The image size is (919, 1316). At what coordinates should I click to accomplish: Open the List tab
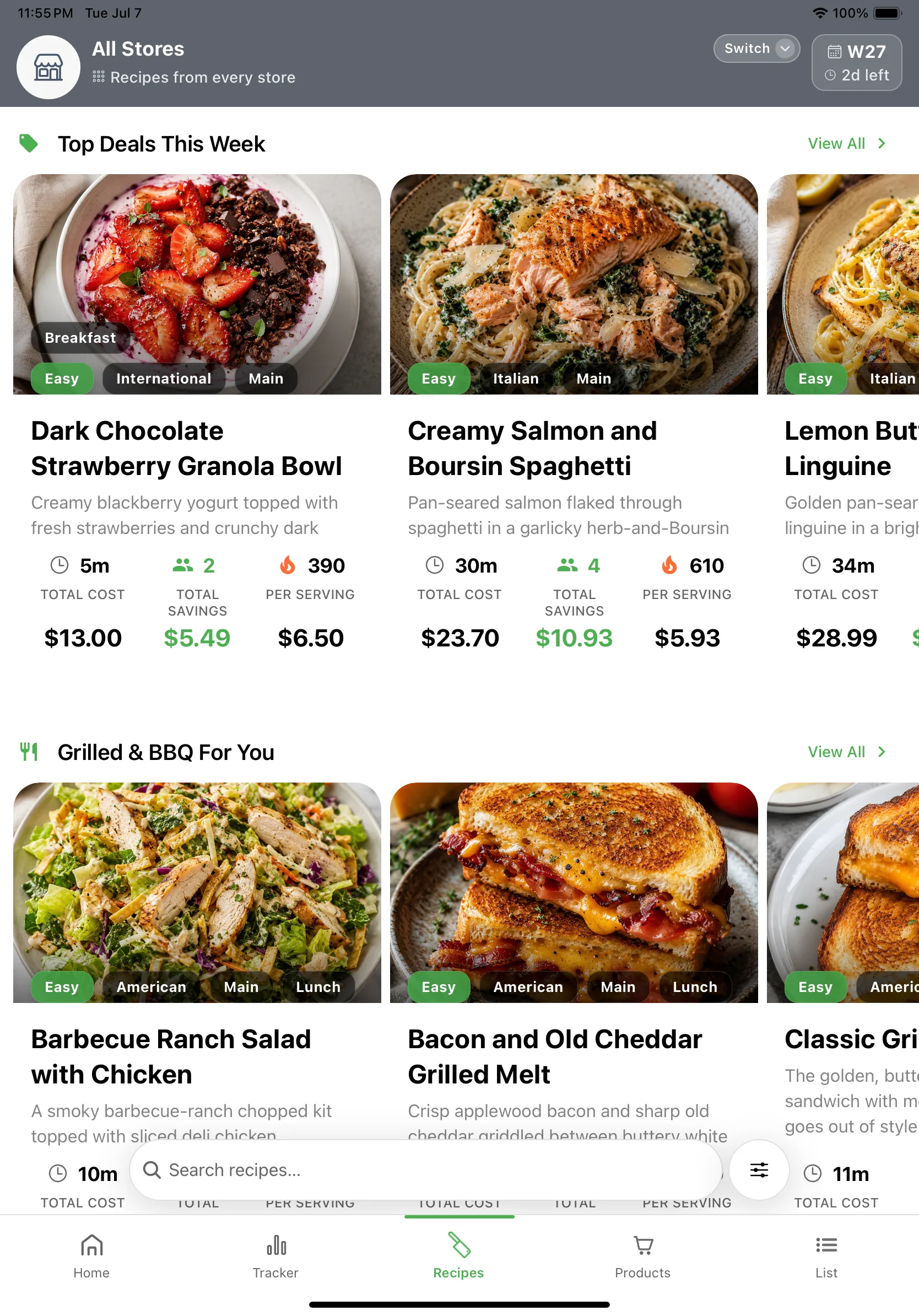pos(826,1256)
